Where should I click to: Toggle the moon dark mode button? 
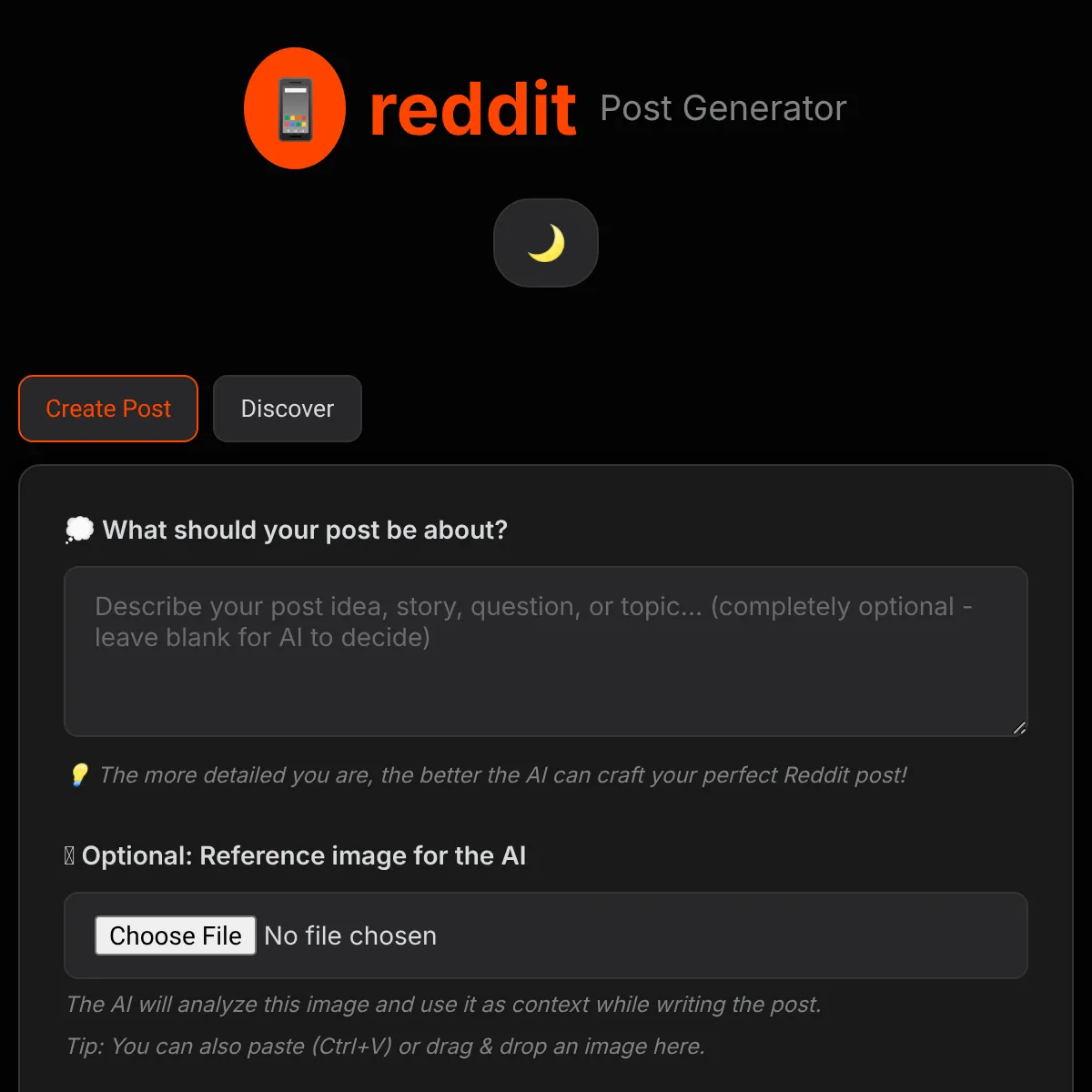[x=545, y=243]
